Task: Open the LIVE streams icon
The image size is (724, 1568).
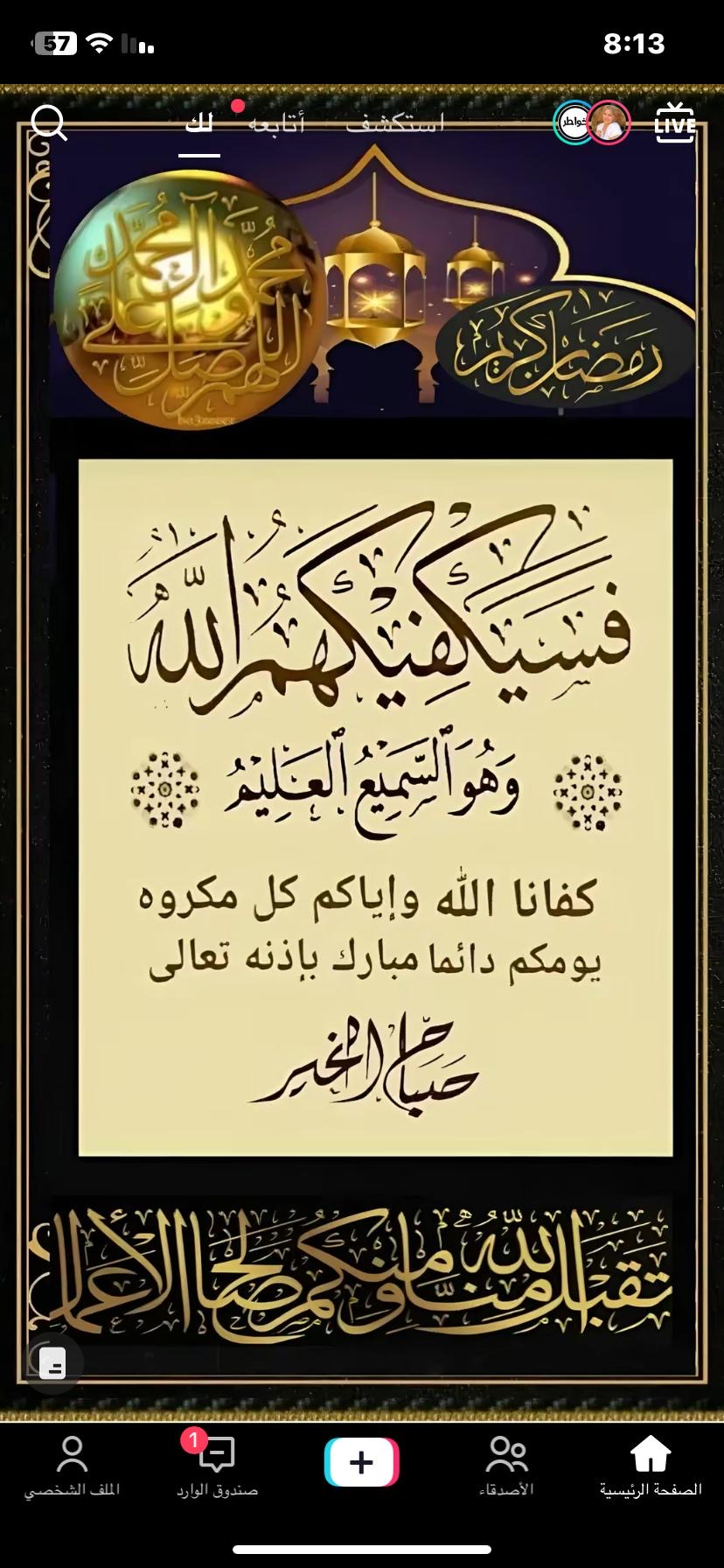Action: (x=675, y=123)
